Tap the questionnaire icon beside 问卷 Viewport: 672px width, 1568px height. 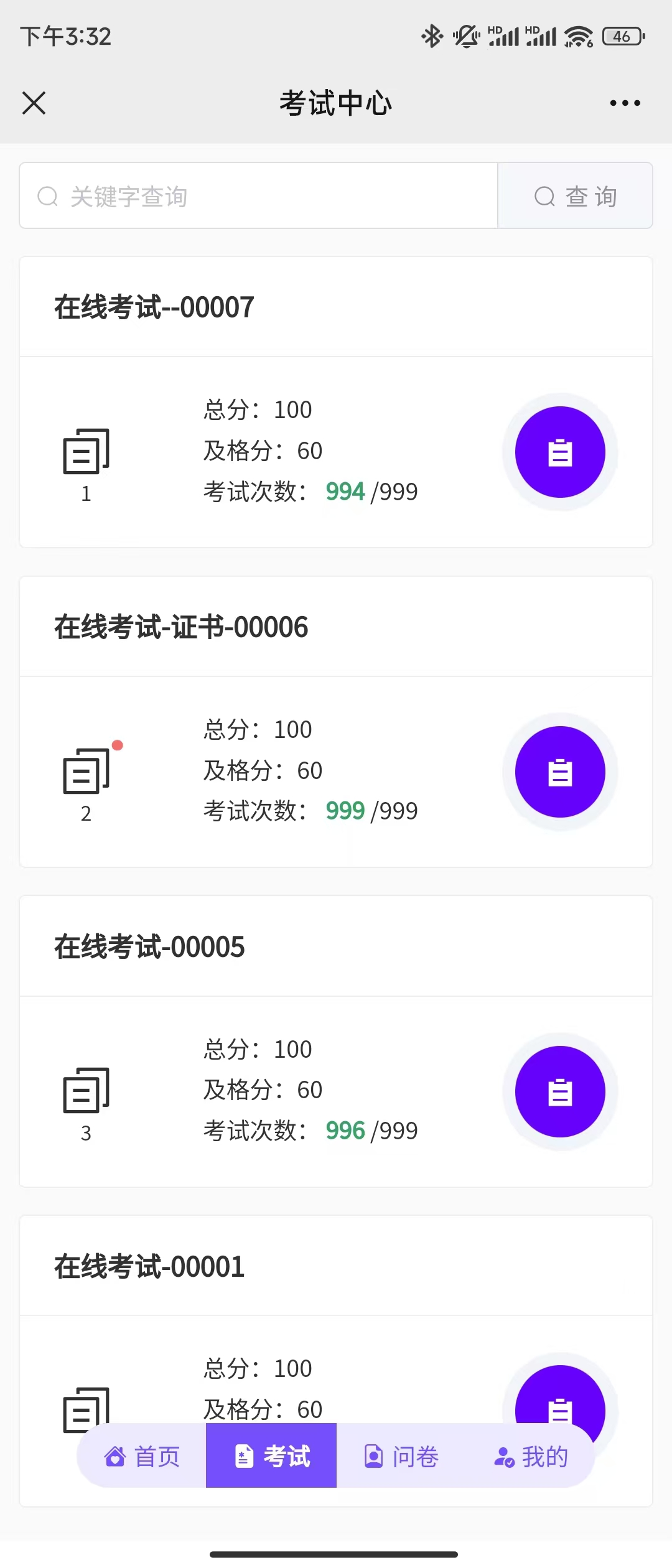[373, 1456]
